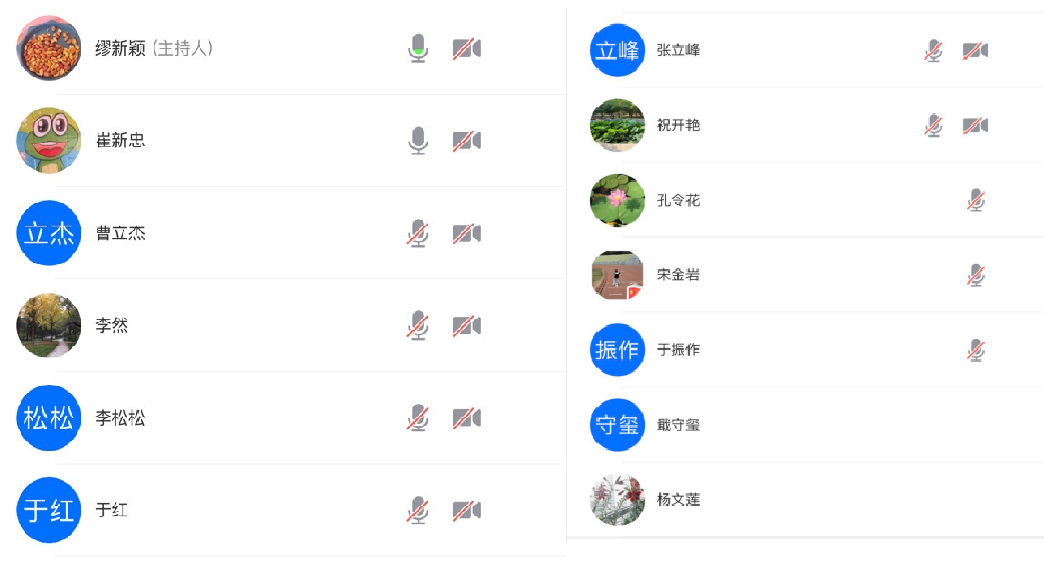Tap the muted microphone beside 李松松

[x=418, y=418]
